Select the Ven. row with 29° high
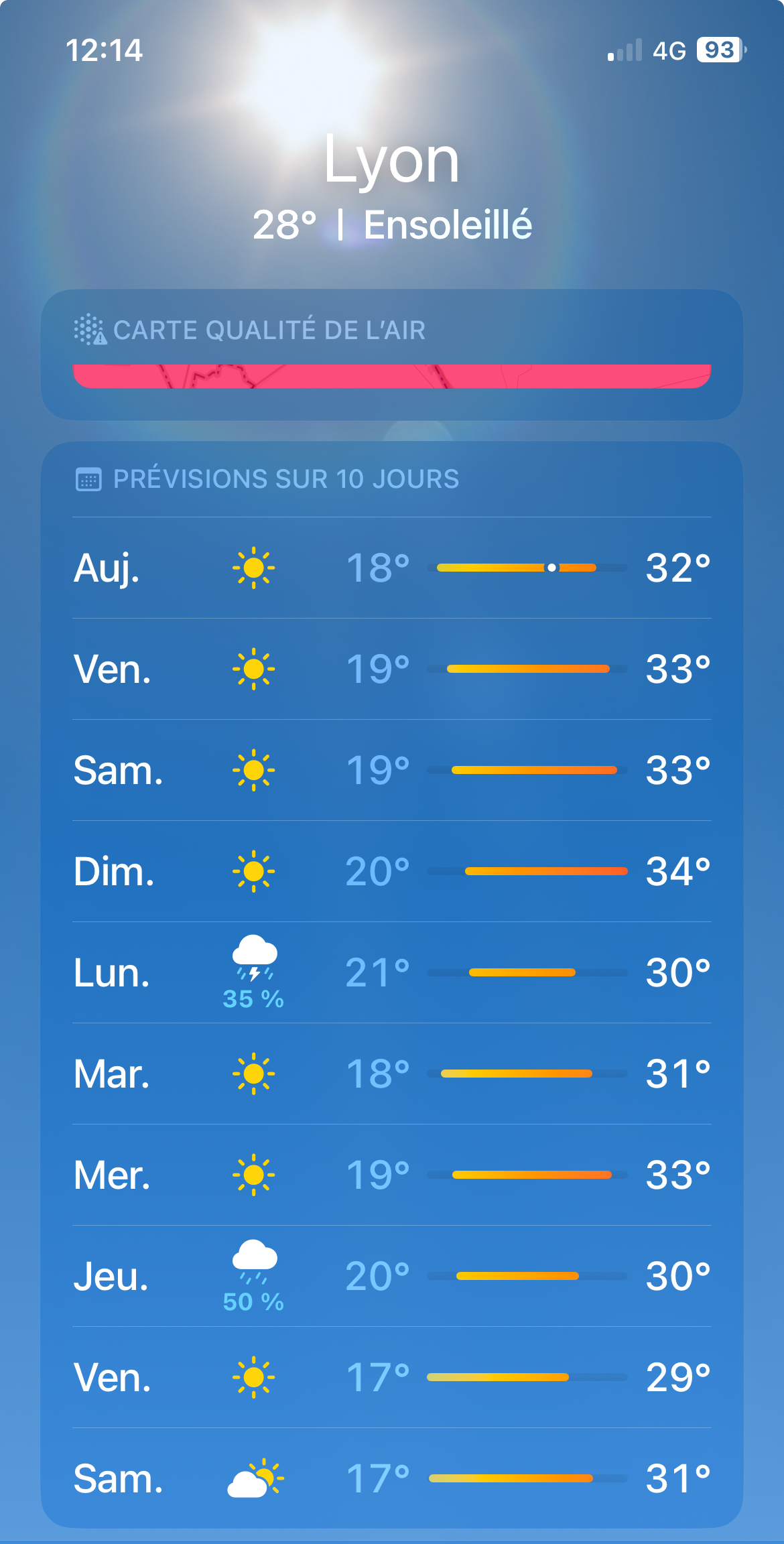784x1544 pixels. tap(391, 1377)
